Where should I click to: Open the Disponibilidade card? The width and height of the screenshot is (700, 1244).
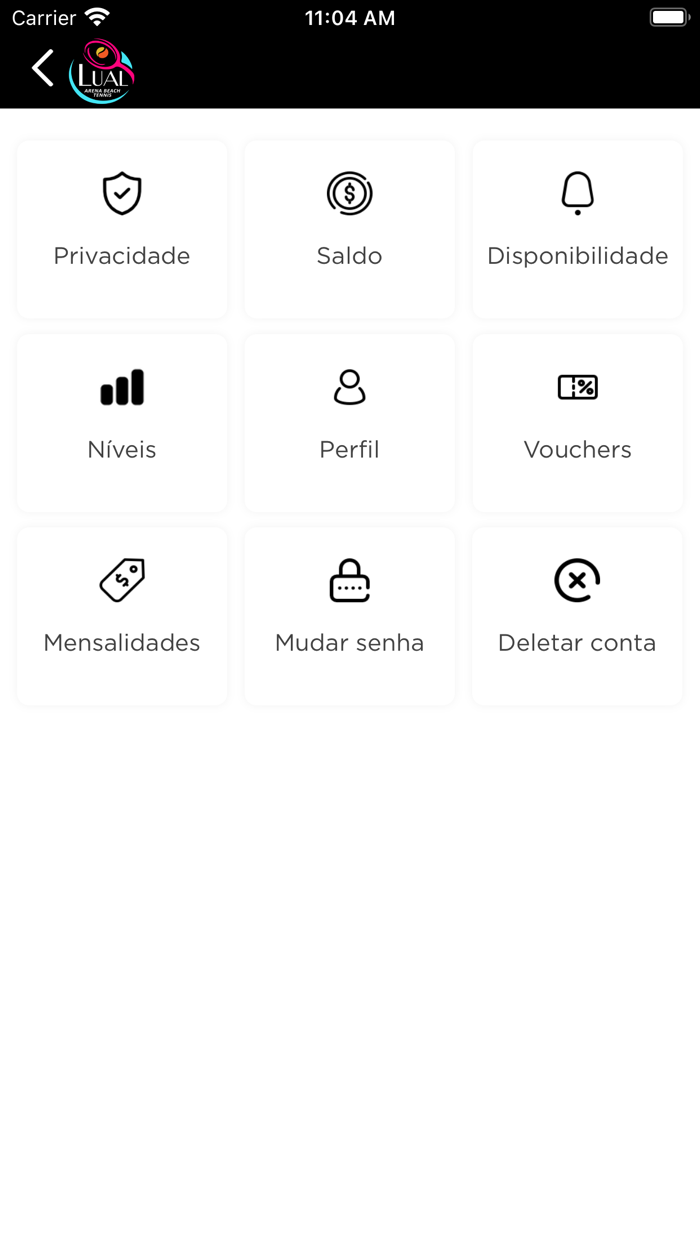coord(577,229)
